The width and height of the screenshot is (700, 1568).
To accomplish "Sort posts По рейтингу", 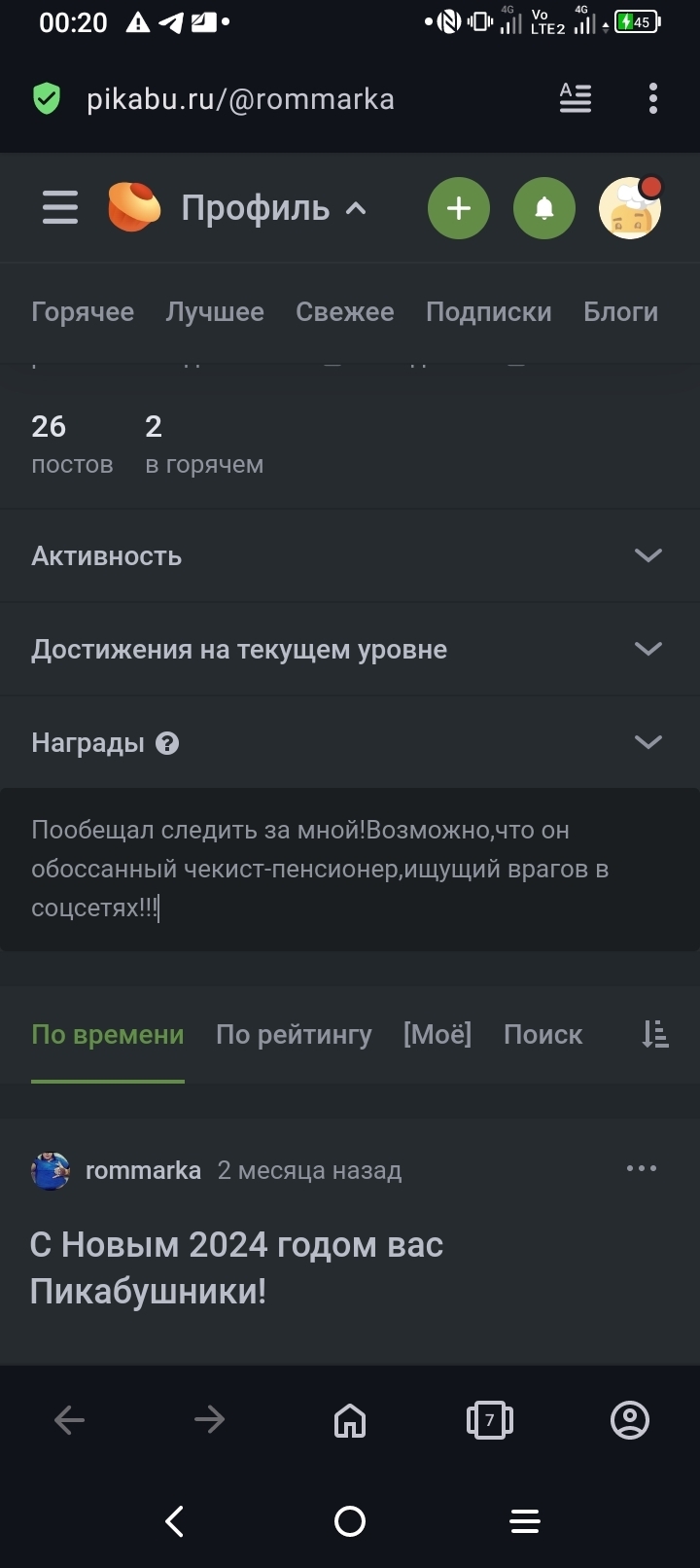I will click(x=294, y=1035).
